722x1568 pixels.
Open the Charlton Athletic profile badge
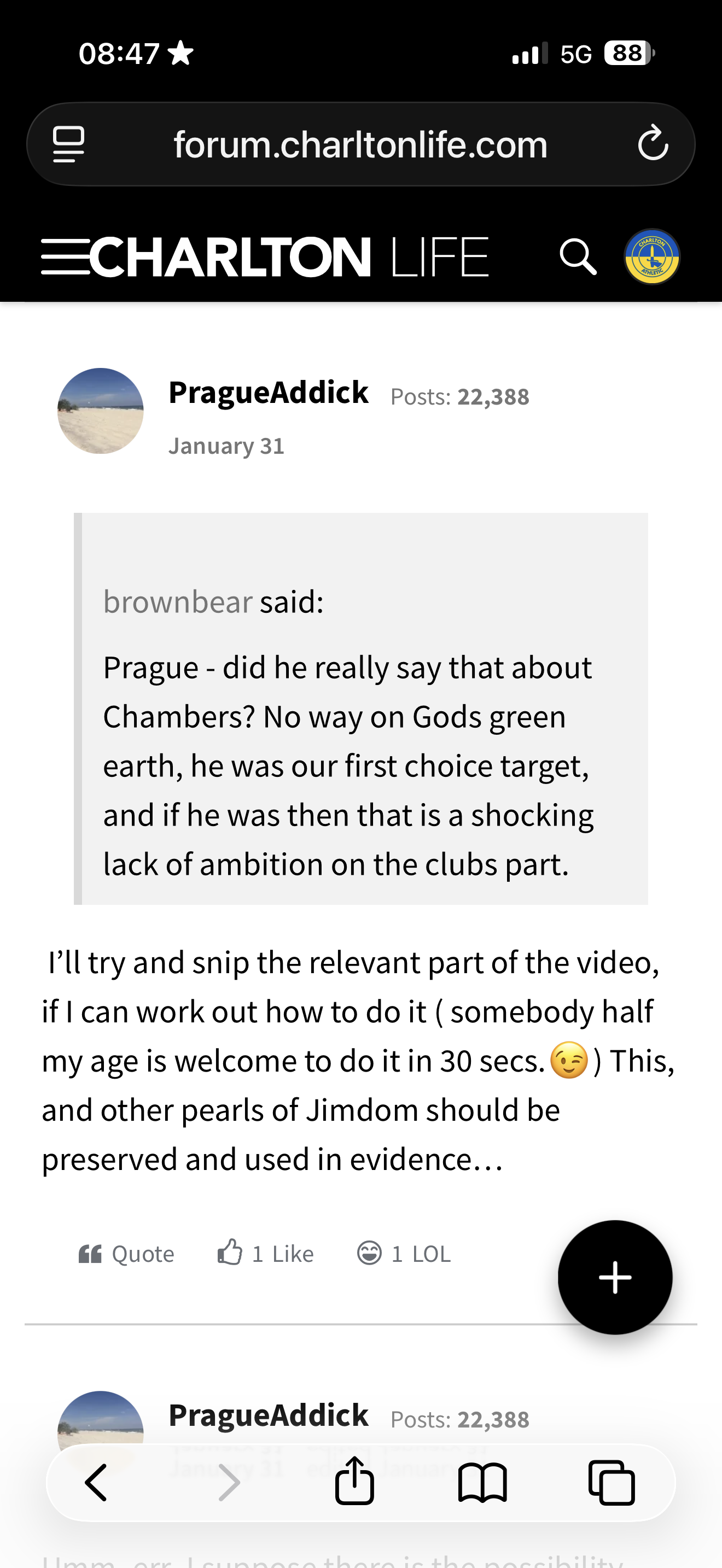[x=651, y=257]
